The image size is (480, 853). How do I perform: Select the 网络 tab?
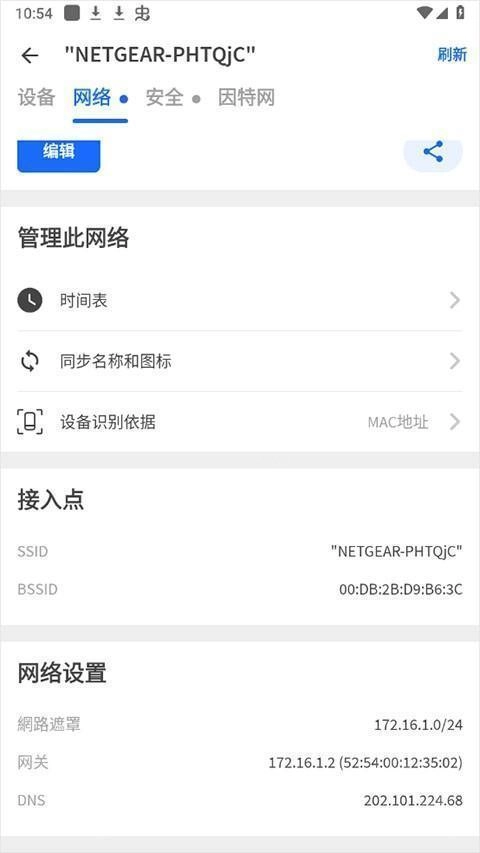(92, 97)
